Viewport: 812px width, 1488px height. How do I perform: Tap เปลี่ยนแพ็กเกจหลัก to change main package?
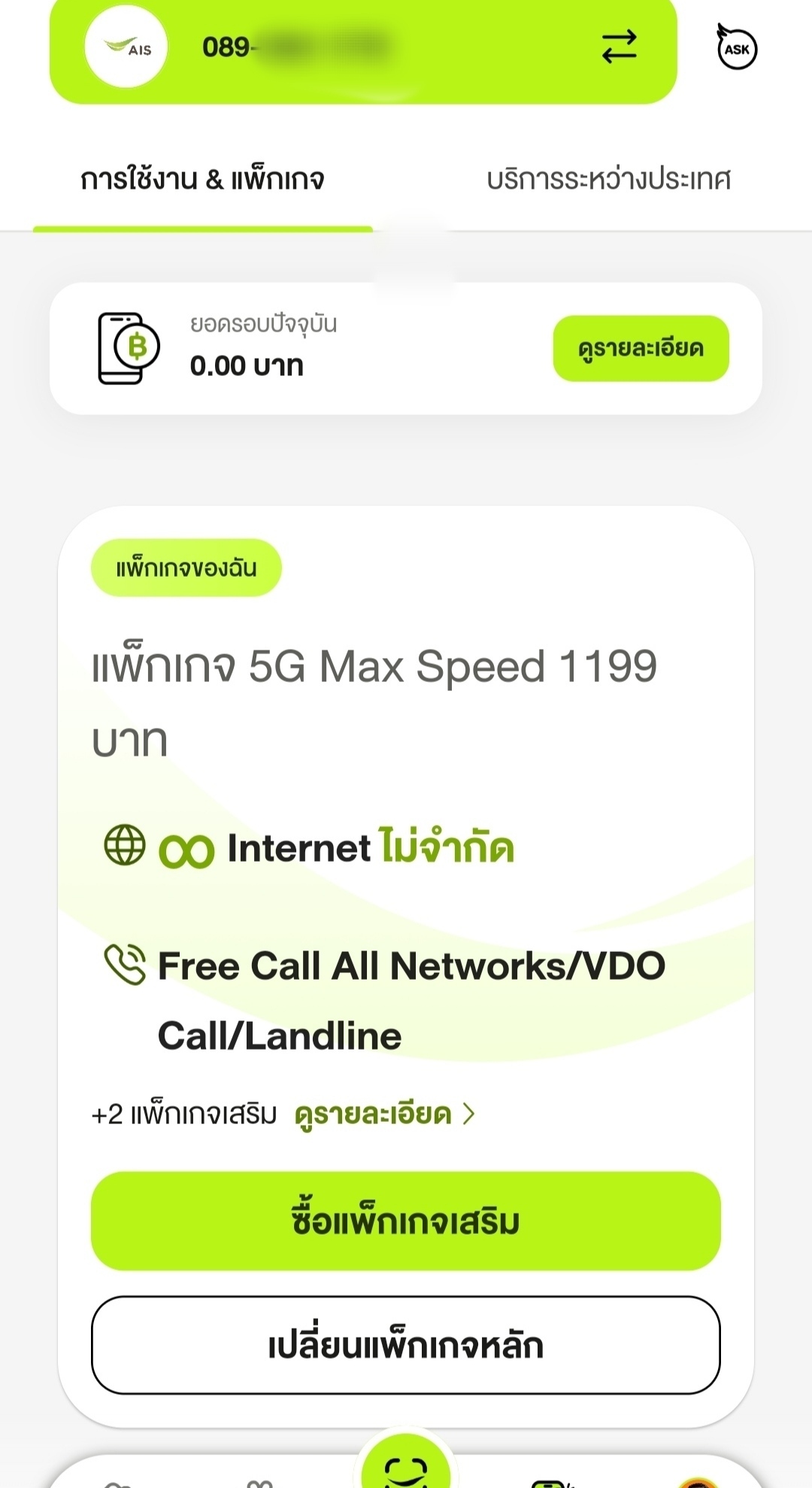click(x=406, y=1345)
